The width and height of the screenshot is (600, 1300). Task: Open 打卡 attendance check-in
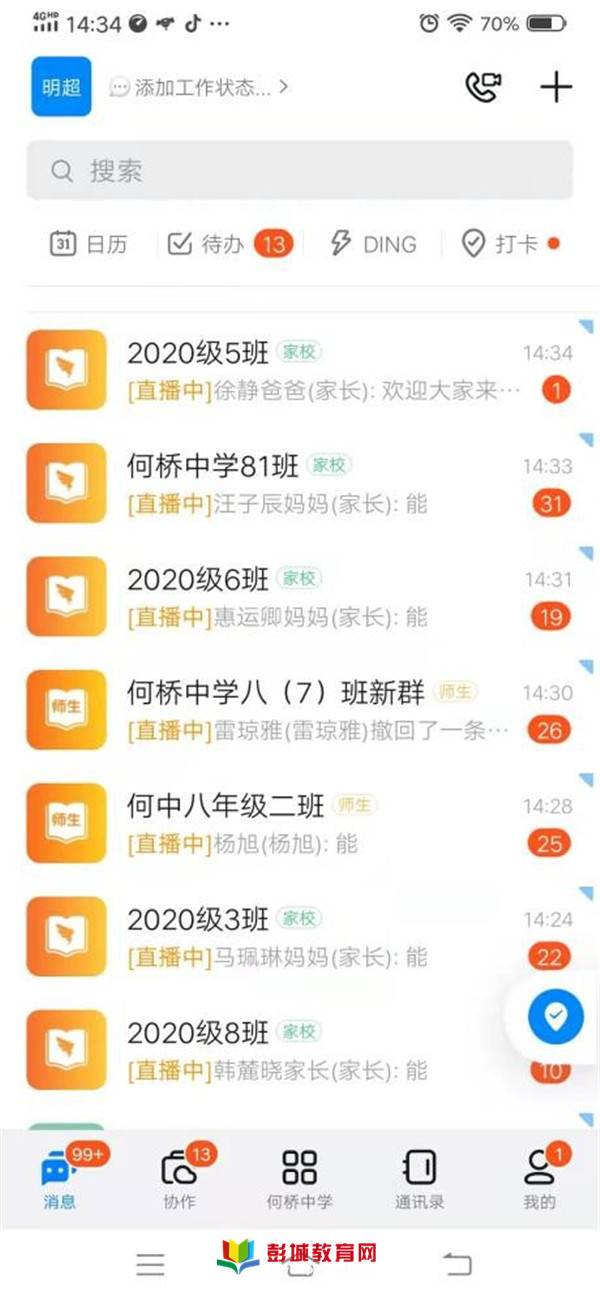point(510,244)
